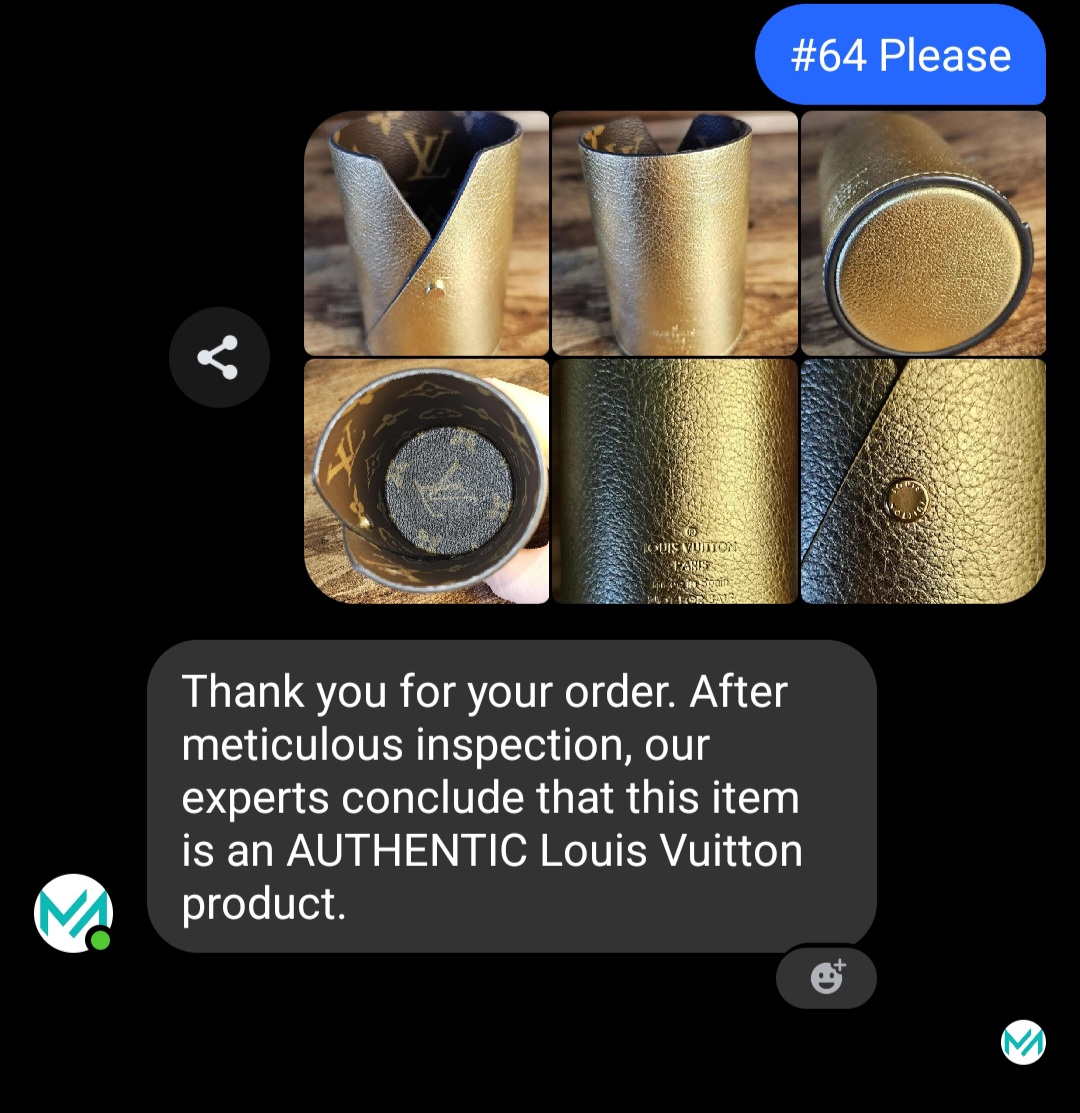The height and width of the screenshot is (1113, 1080).
Task: Open the photo of the upright gold cylinder
Action: click(x=675, y=233)
